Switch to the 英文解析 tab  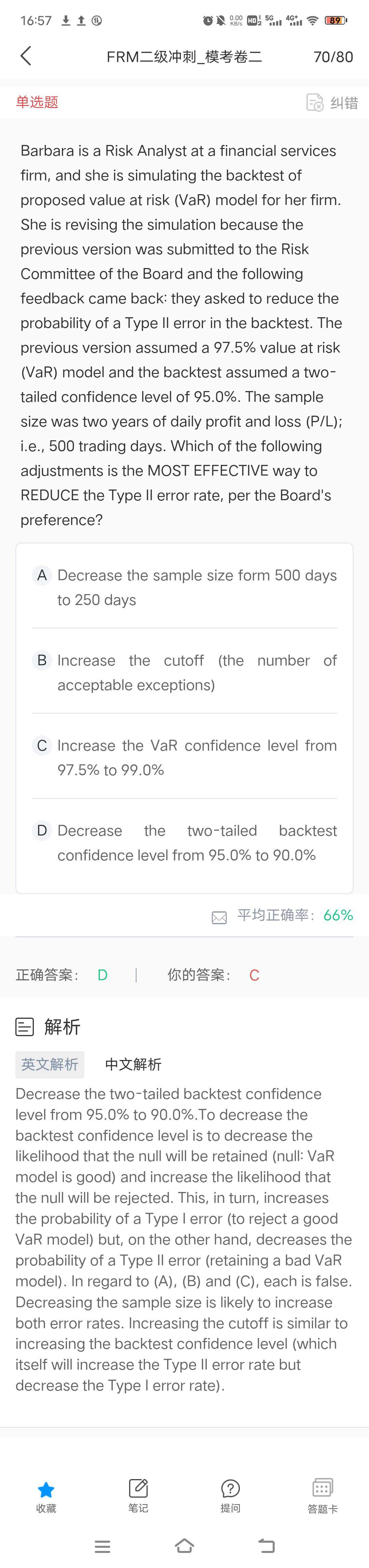click(x=50, y=1064)
